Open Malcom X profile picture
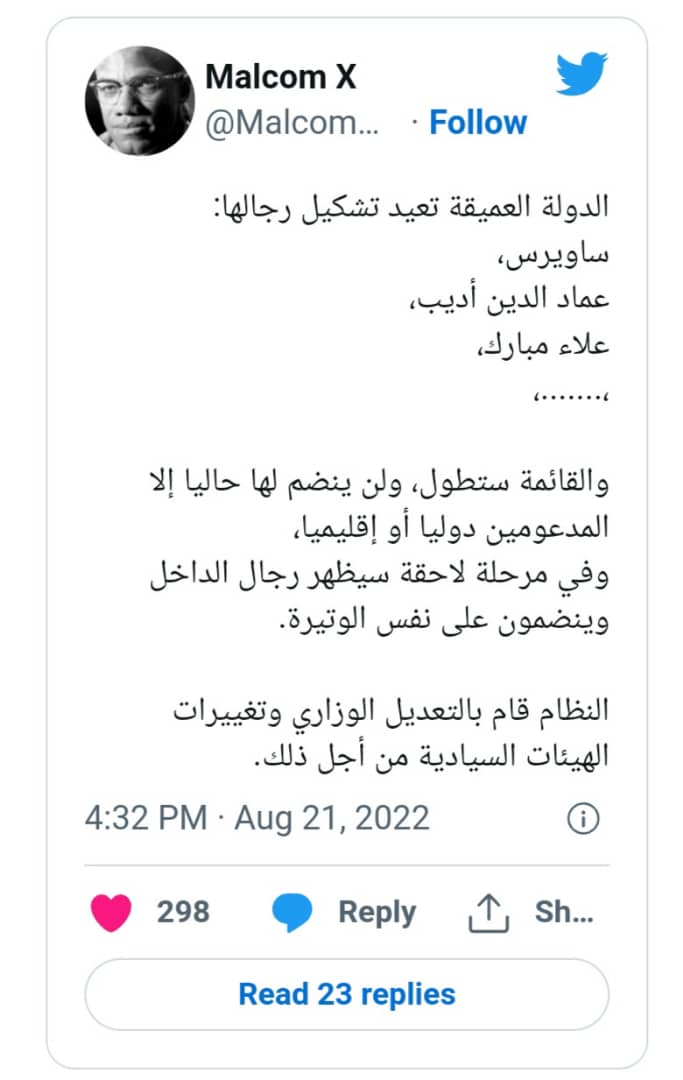The width and height of the screenshot is (683, 1080). click(139, 102)
